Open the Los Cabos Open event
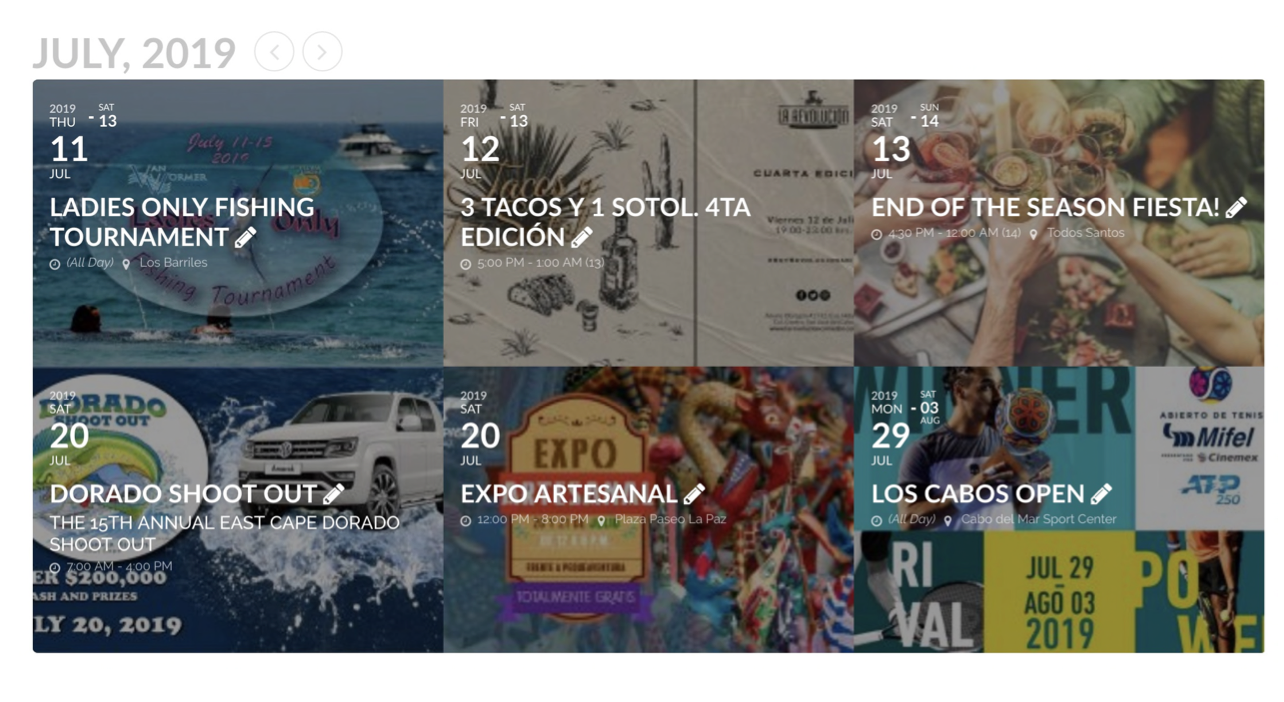The height and width of the screenshot is (702, 1284). pyautogui.click(x=978, y=494)
